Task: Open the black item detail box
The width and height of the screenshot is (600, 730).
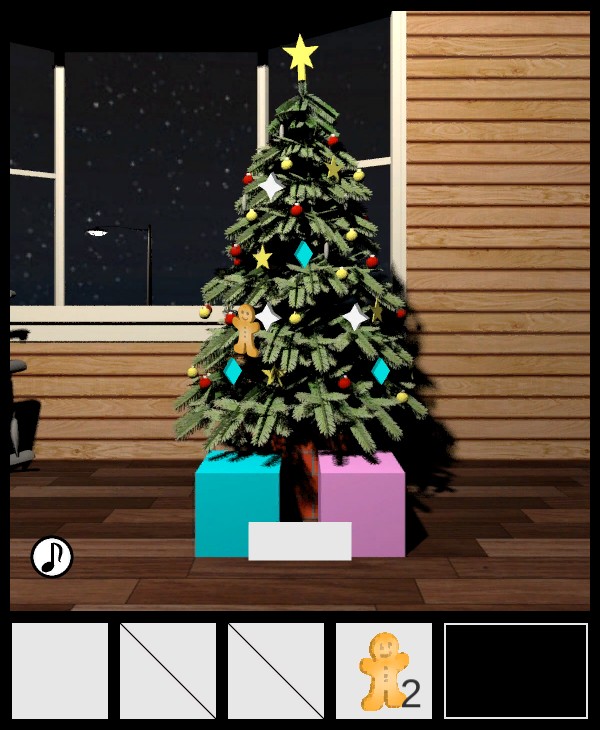Action: pyautogui.click(x=516, y=671)
